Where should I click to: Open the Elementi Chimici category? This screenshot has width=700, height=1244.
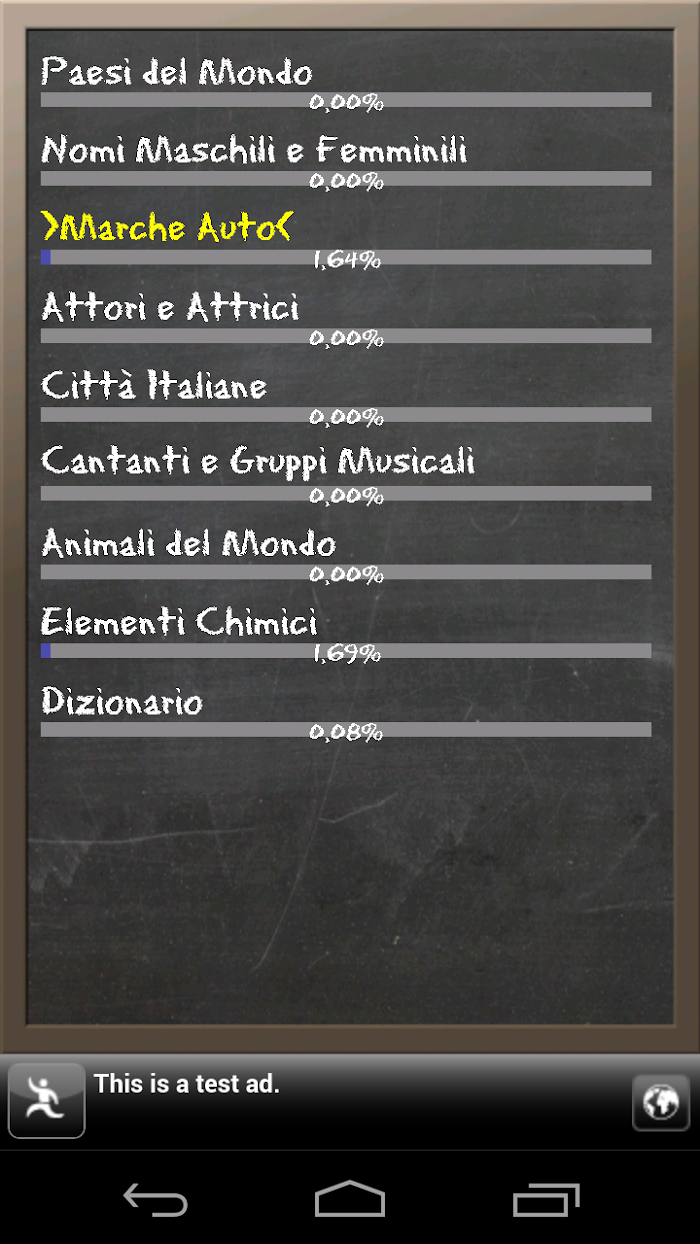pos(179,623)
